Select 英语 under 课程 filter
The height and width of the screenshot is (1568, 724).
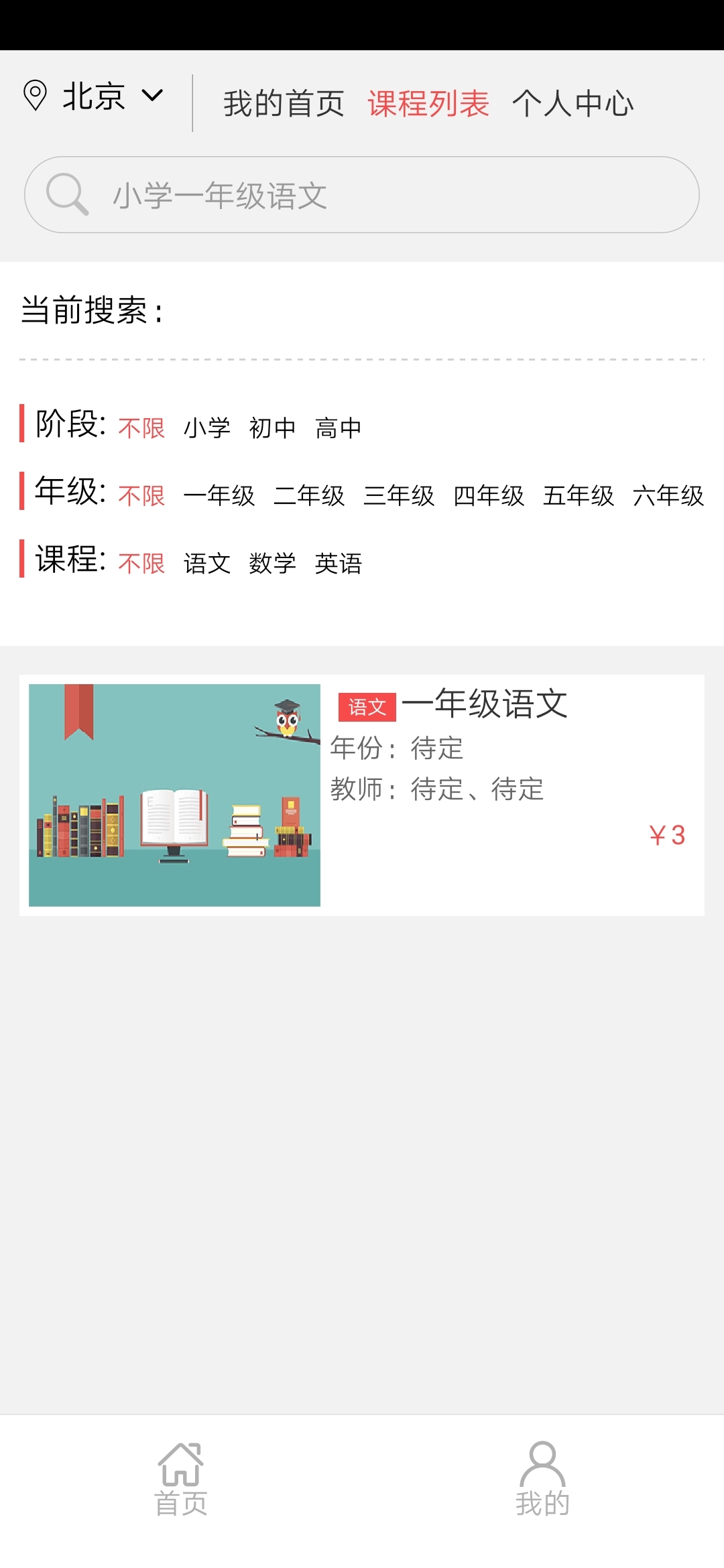(339, 564)
